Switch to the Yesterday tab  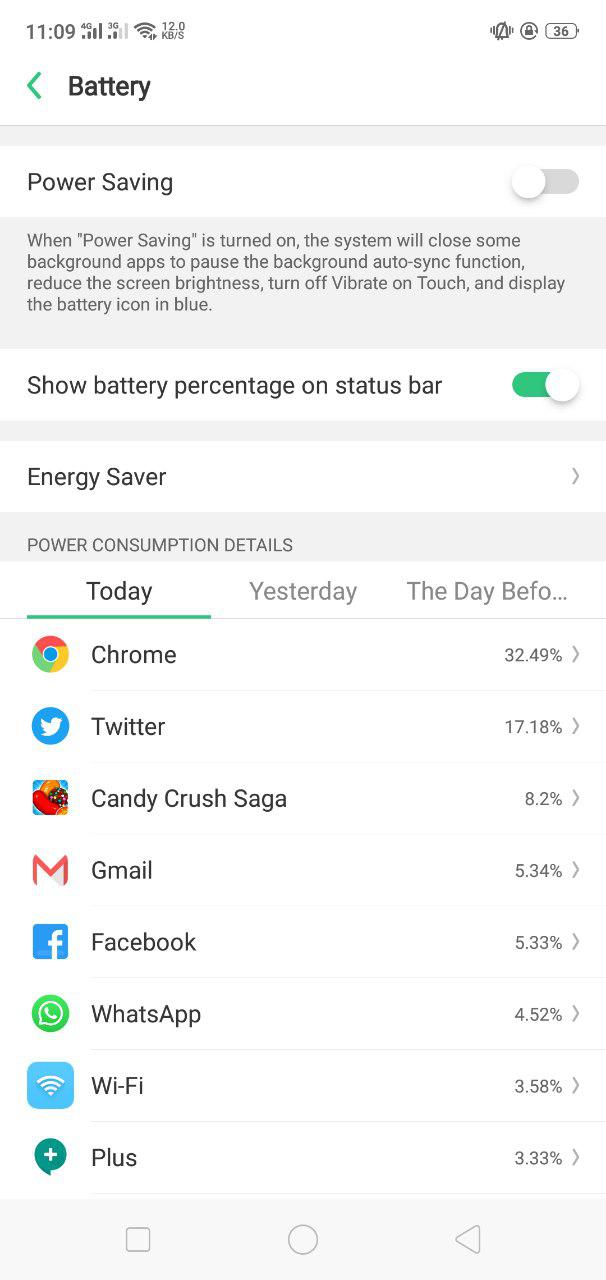click(303, 591)
